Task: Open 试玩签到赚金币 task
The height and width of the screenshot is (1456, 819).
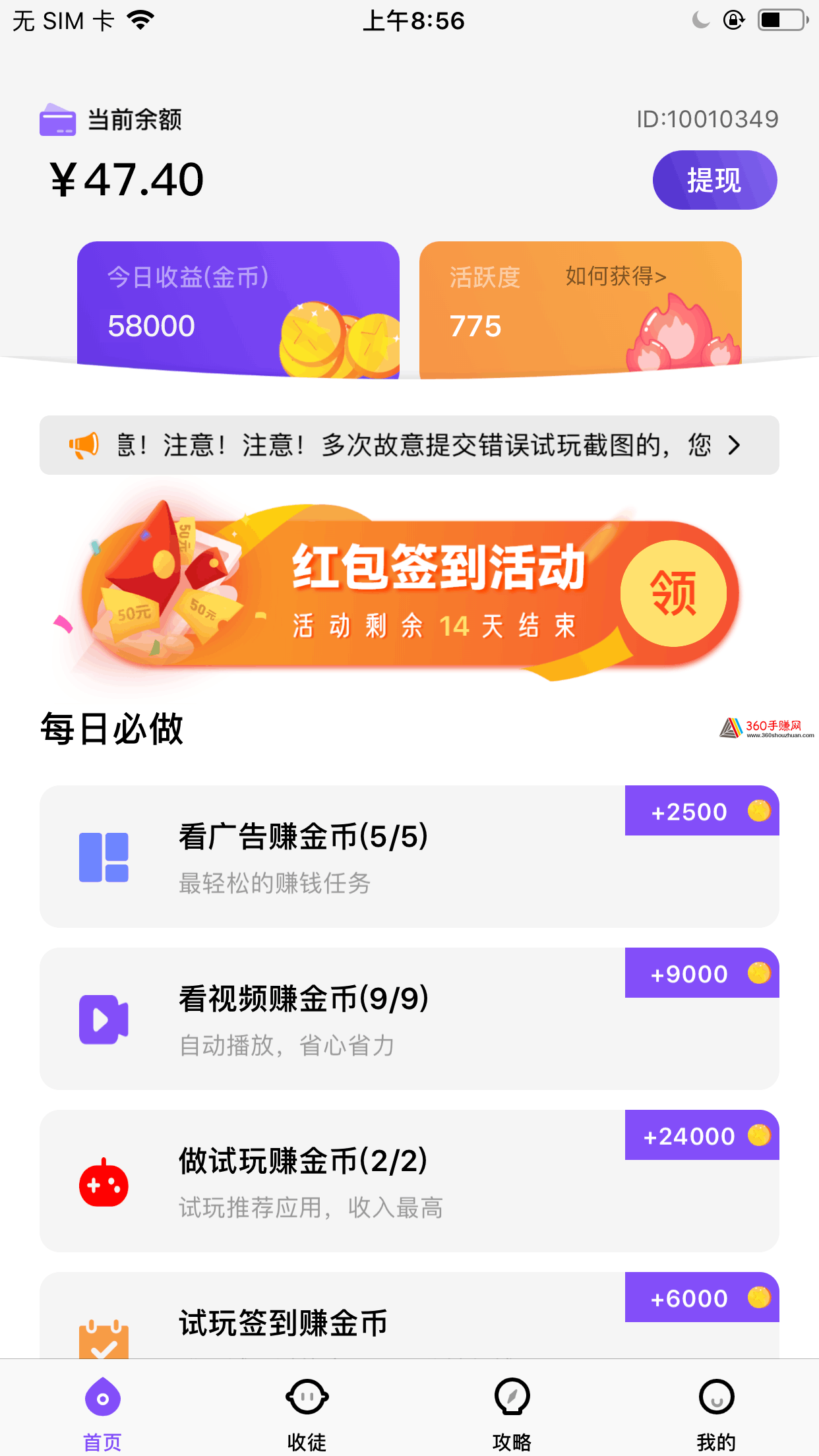Action: click(409, 1315)
